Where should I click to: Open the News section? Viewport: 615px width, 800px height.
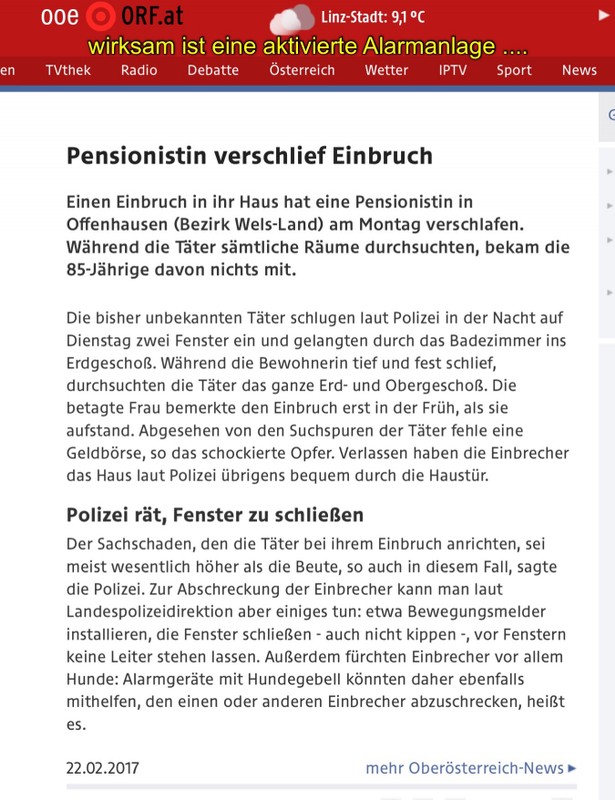click(x=579, y=70)
